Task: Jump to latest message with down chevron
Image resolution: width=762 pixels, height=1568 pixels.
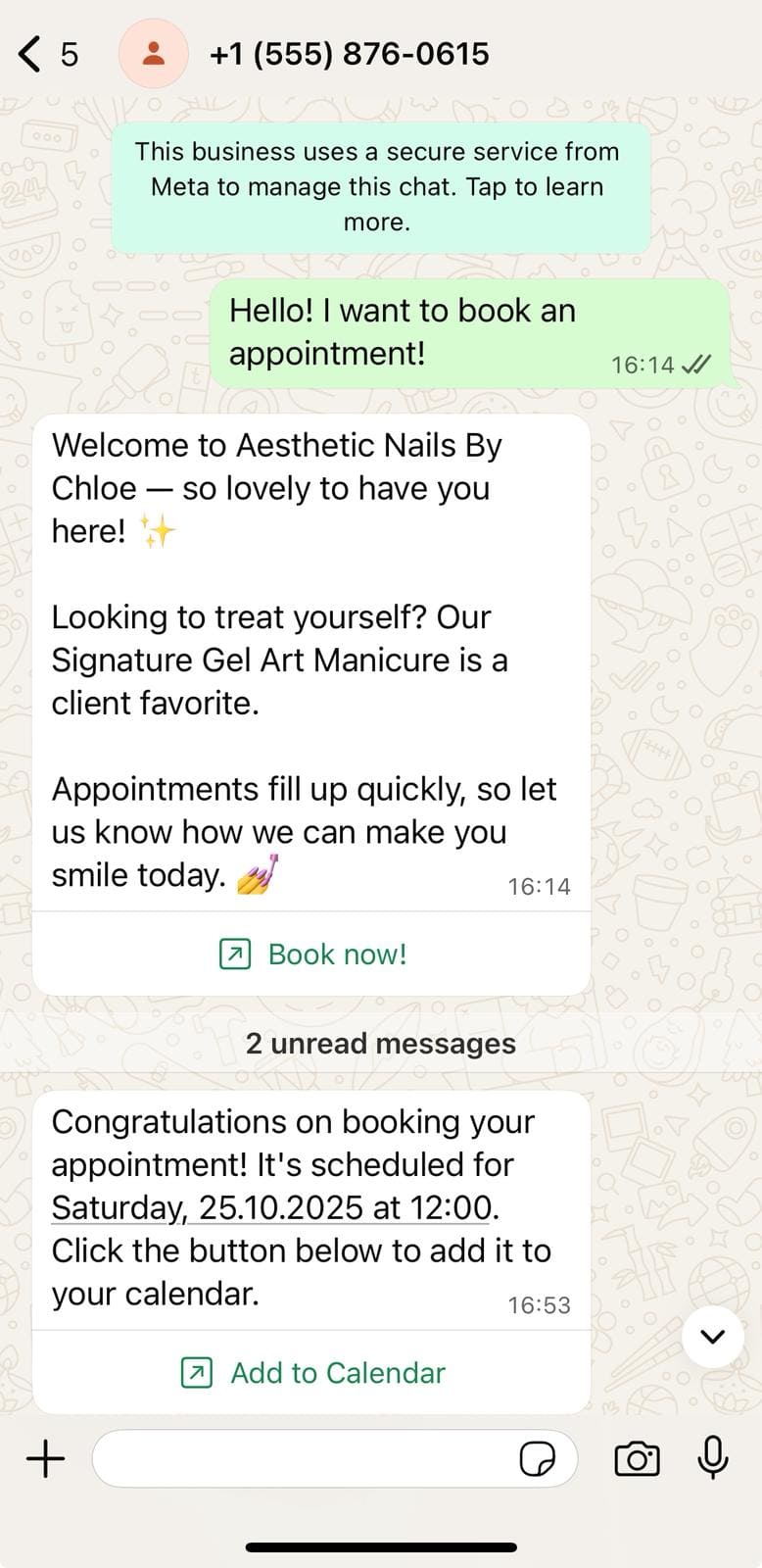Action: (x=712, y=1337)
